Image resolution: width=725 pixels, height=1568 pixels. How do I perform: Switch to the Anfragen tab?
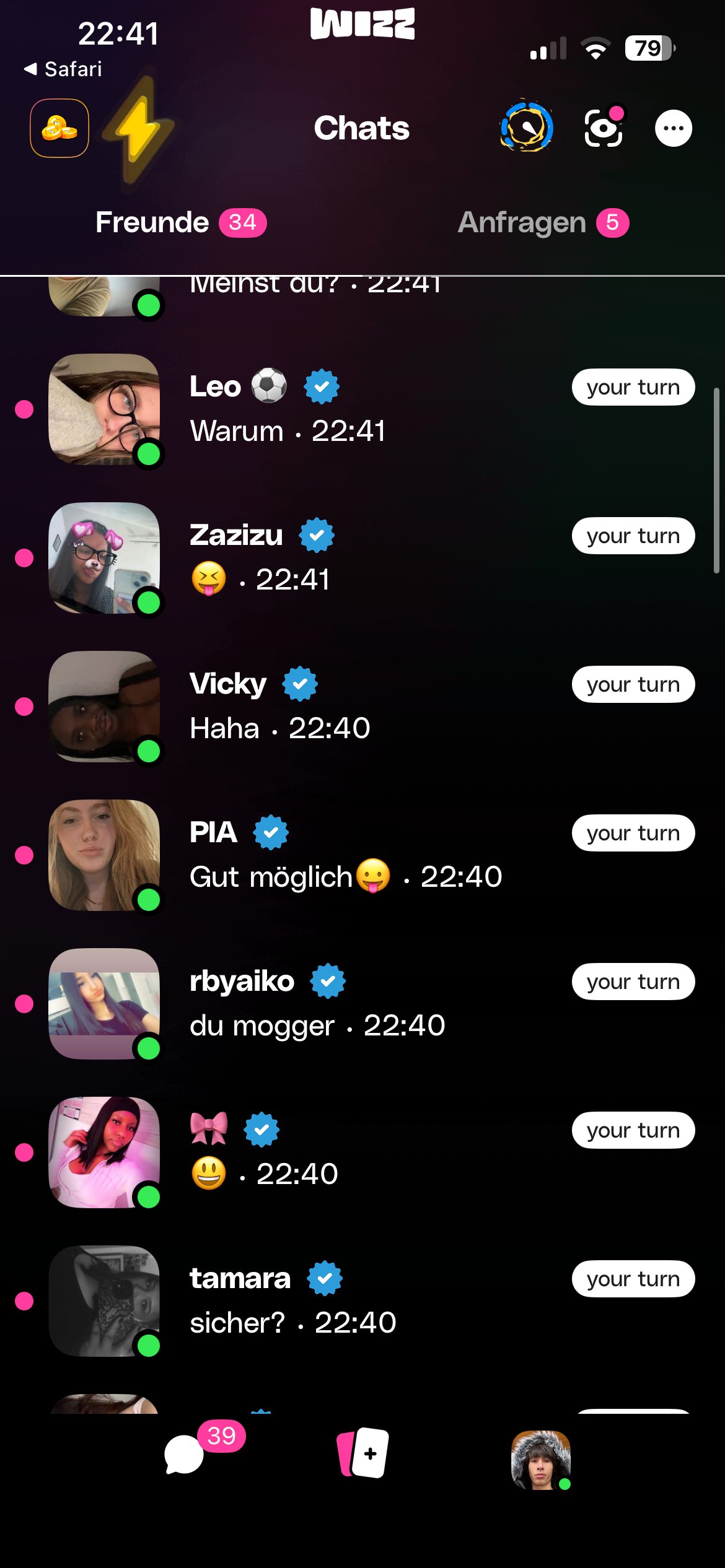point(543,222)
